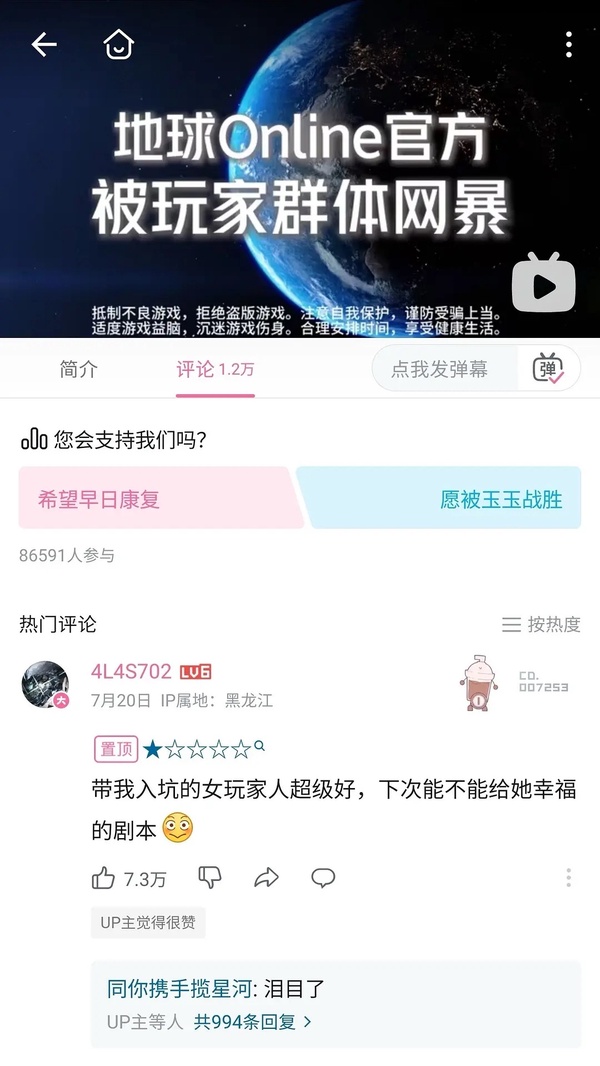This screenshot has height=1066, width=600.
Task: Vote for 愿被玉玉战胜
Action: [x=445, y=498]
